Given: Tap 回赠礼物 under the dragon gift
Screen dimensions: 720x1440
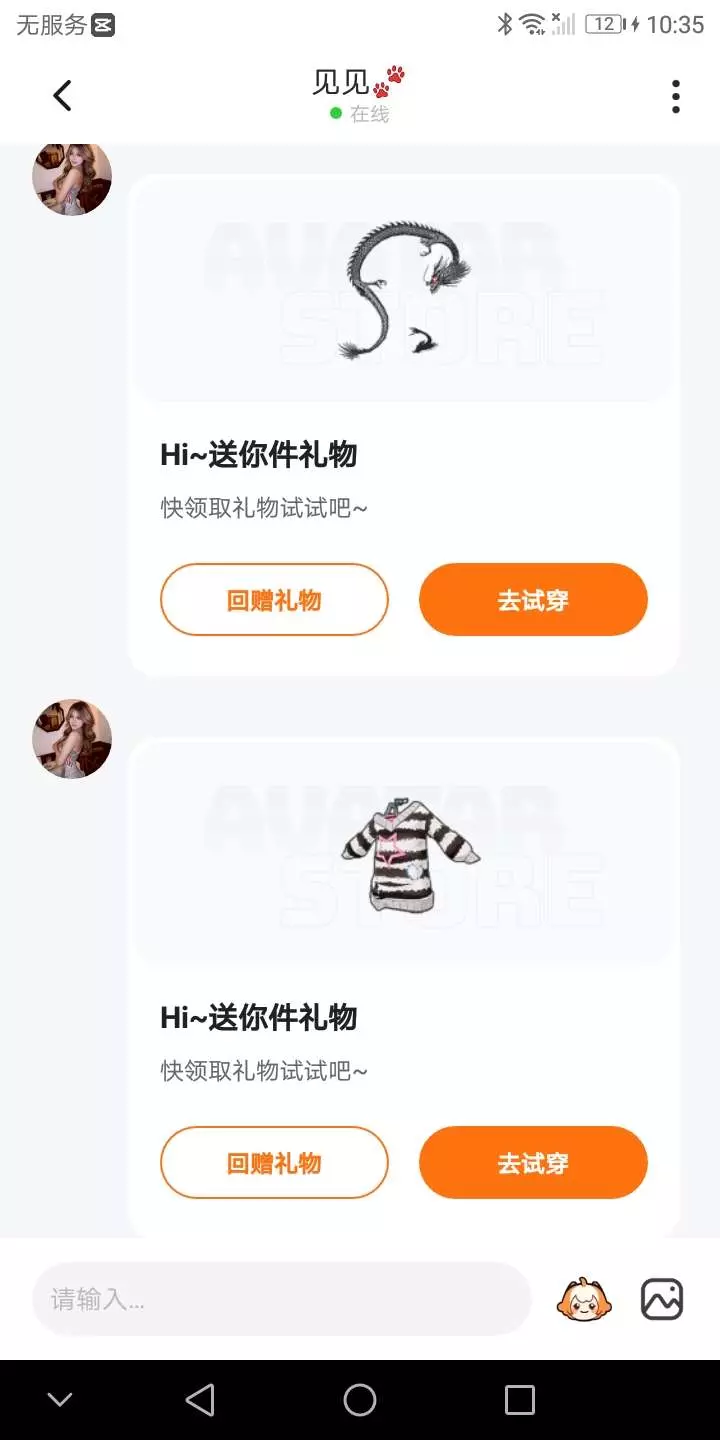Looking at the screenshot, I should pyautogui.click(x=274, y=600).
